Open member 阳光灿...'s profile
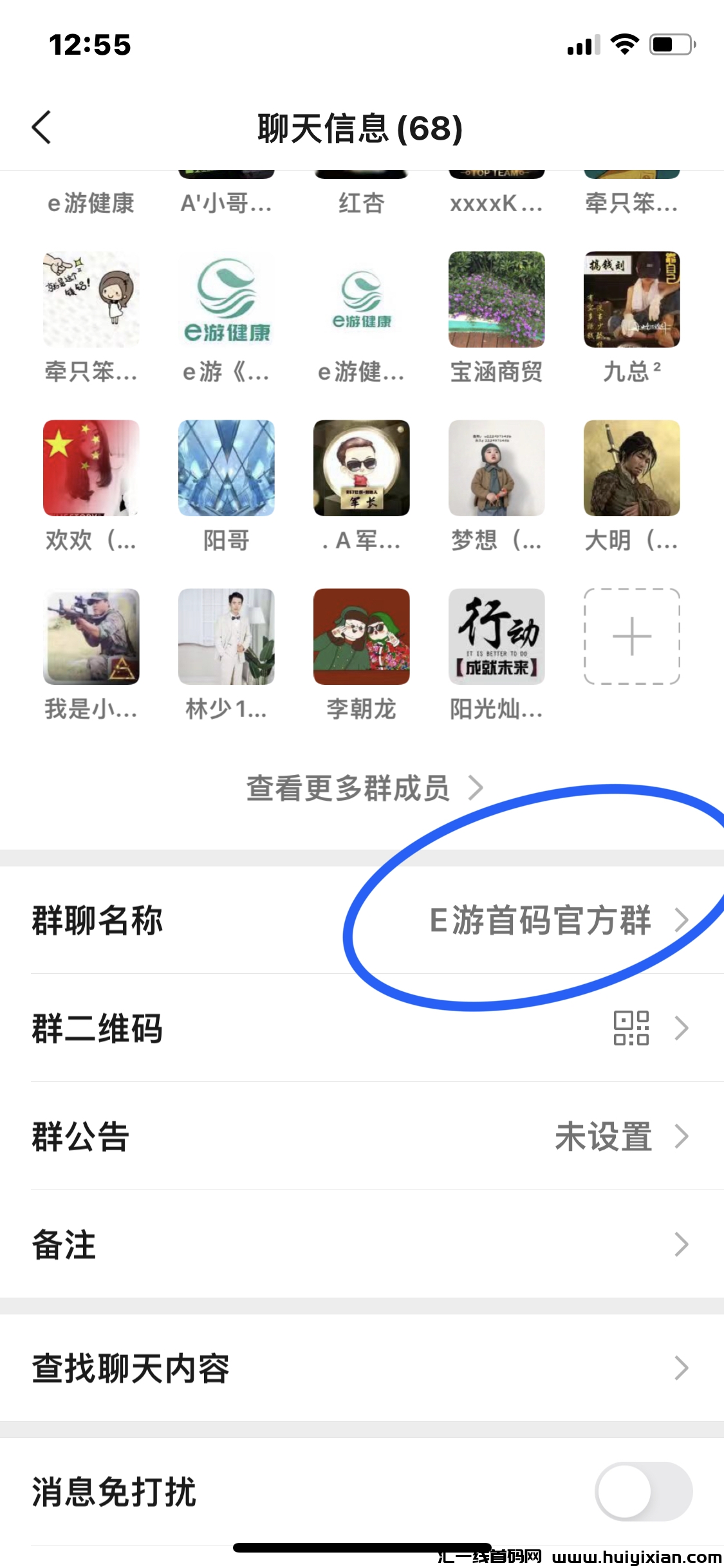The height and width of the screenshot is (1568, 724). point(496,637)
